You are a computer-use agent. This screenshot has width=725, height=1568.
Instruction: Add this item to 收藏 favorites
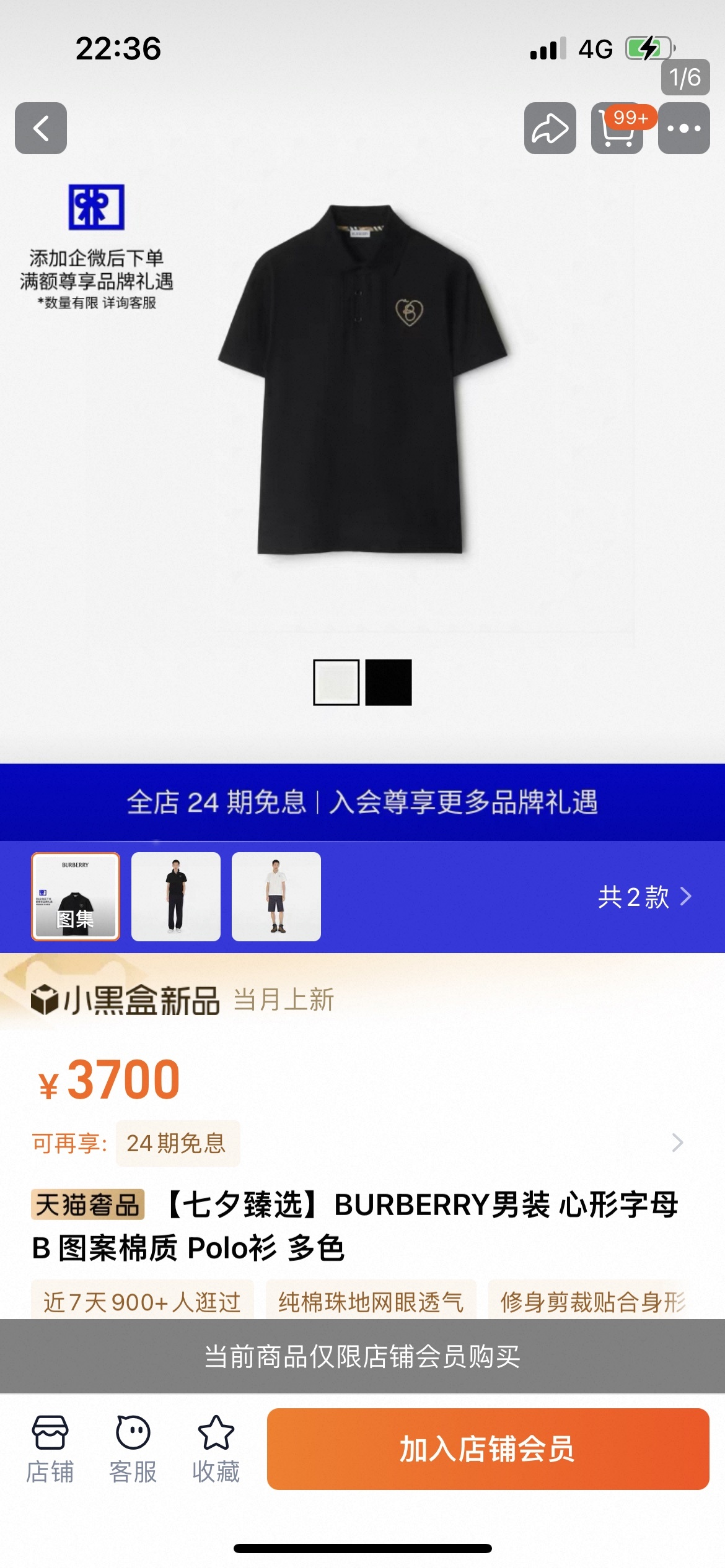(x=216, y=1448)
